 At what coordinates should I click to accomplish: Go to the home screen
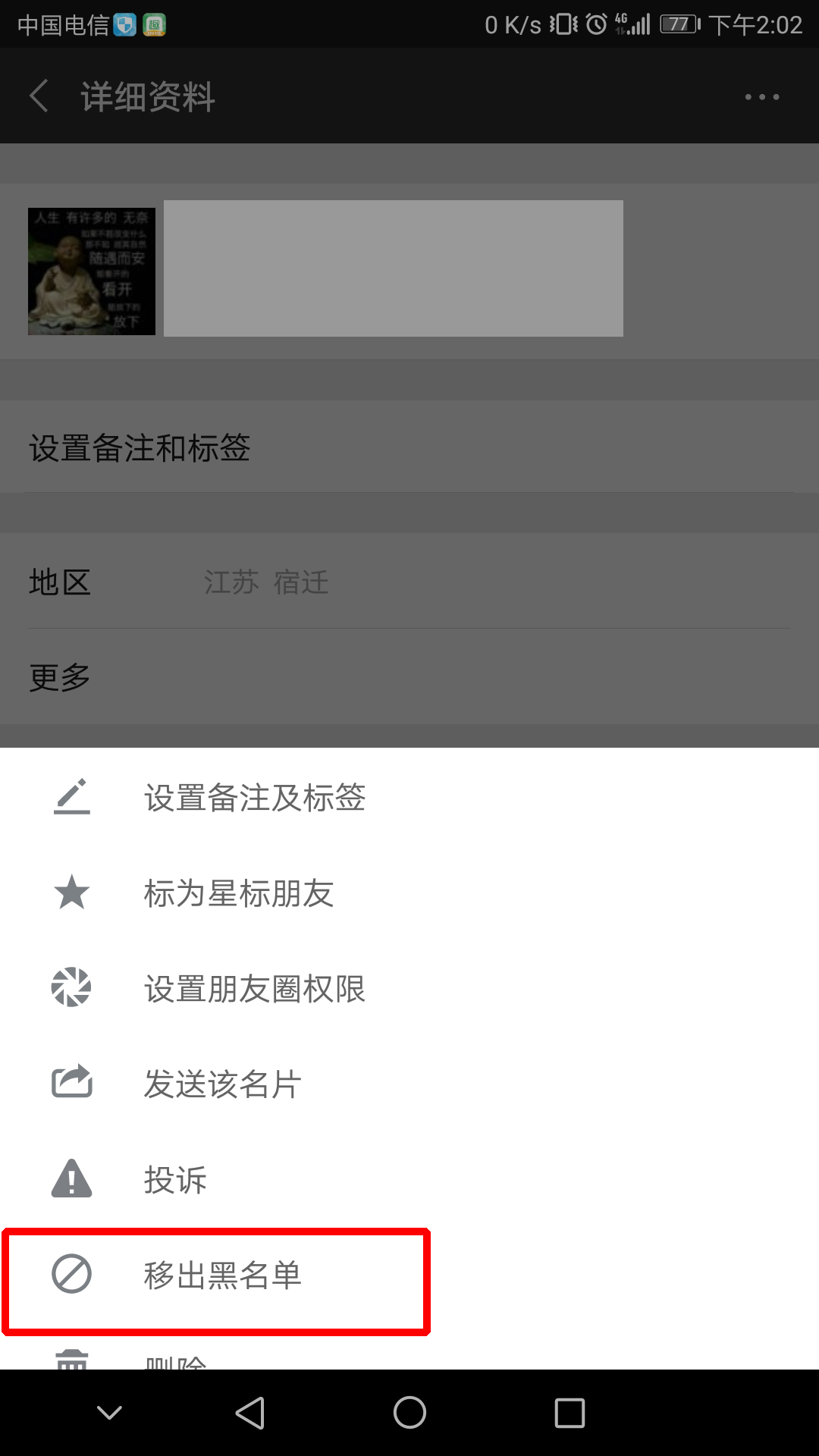coord(409,1413)
